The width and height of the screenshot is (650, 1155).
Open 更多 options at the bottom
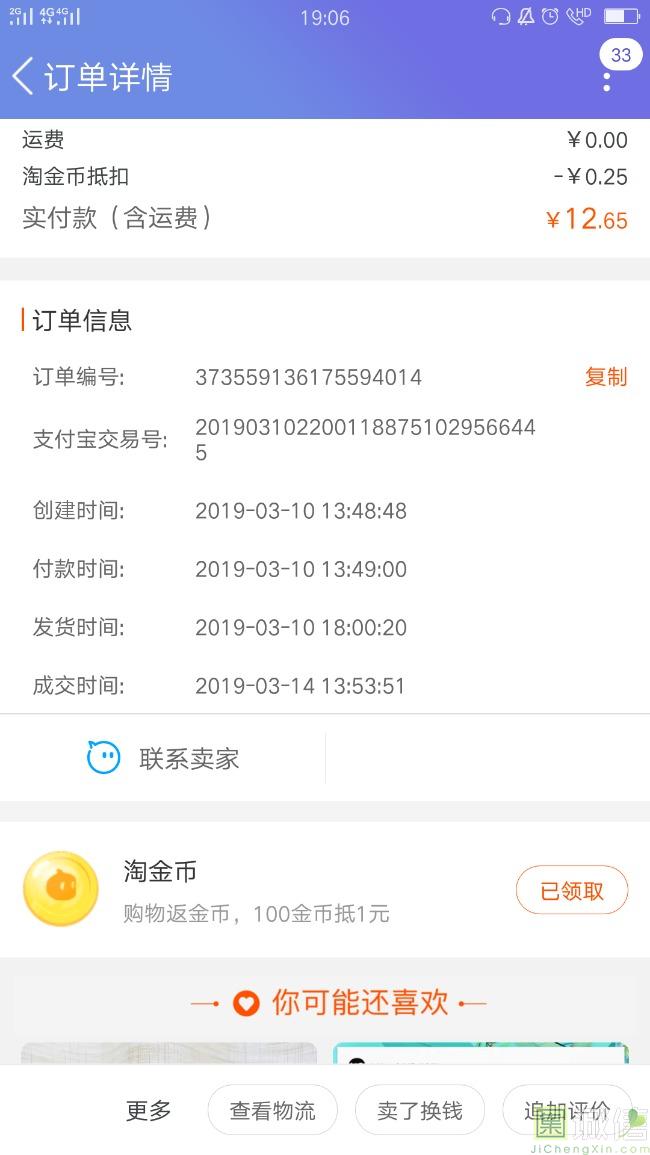tap(148, 1111)
